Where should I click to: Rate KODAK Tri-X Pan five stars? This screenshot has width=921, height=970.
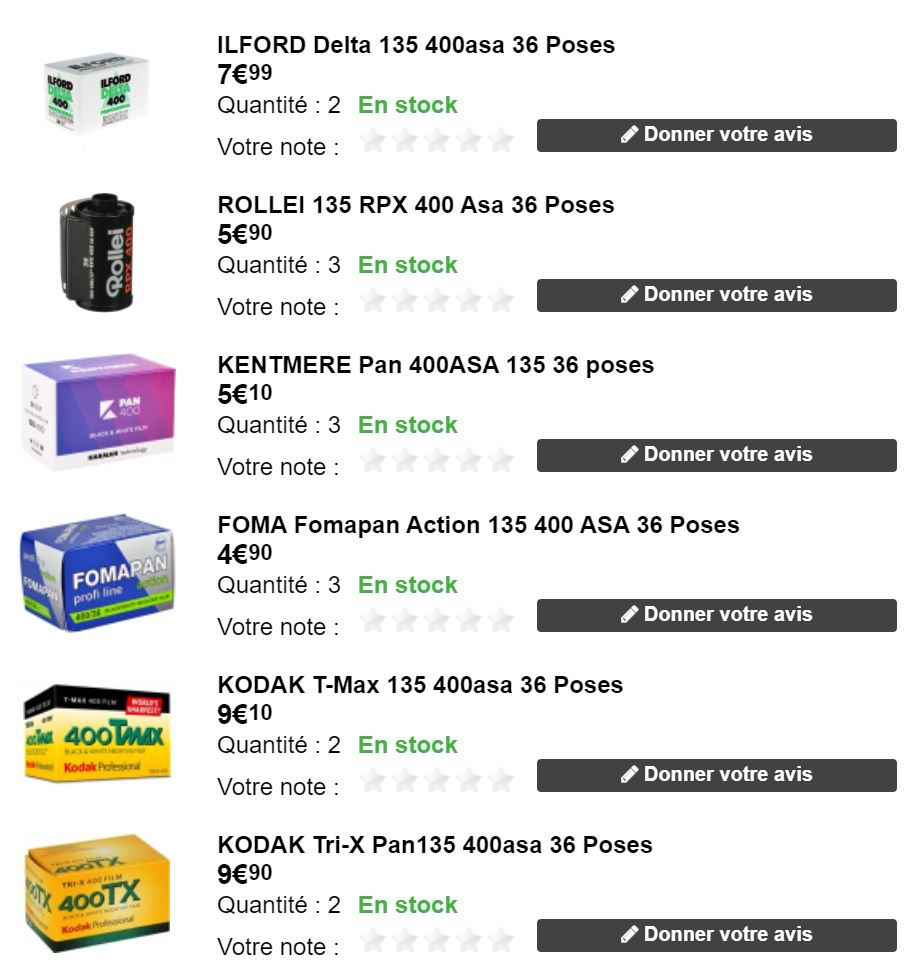(501, 941)
